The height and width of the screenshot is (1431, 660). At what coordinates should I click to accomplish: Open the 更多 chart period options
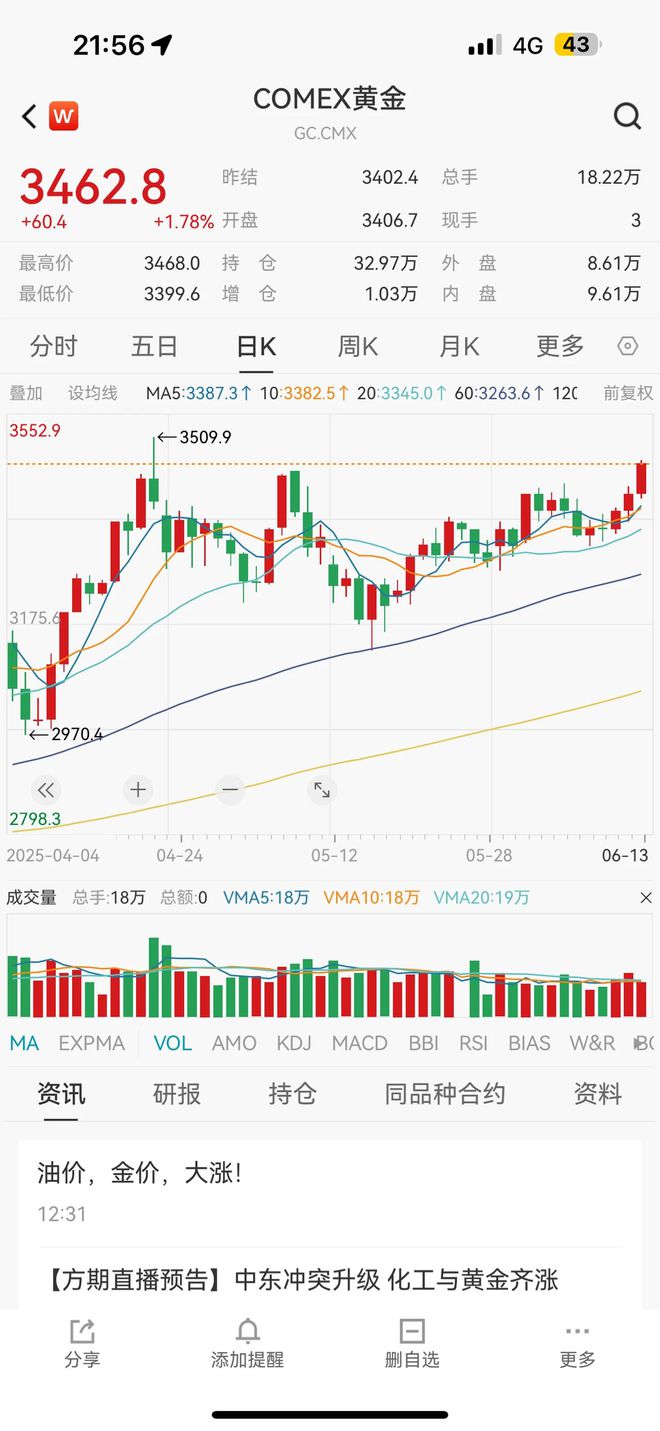[x=560, y=347]
